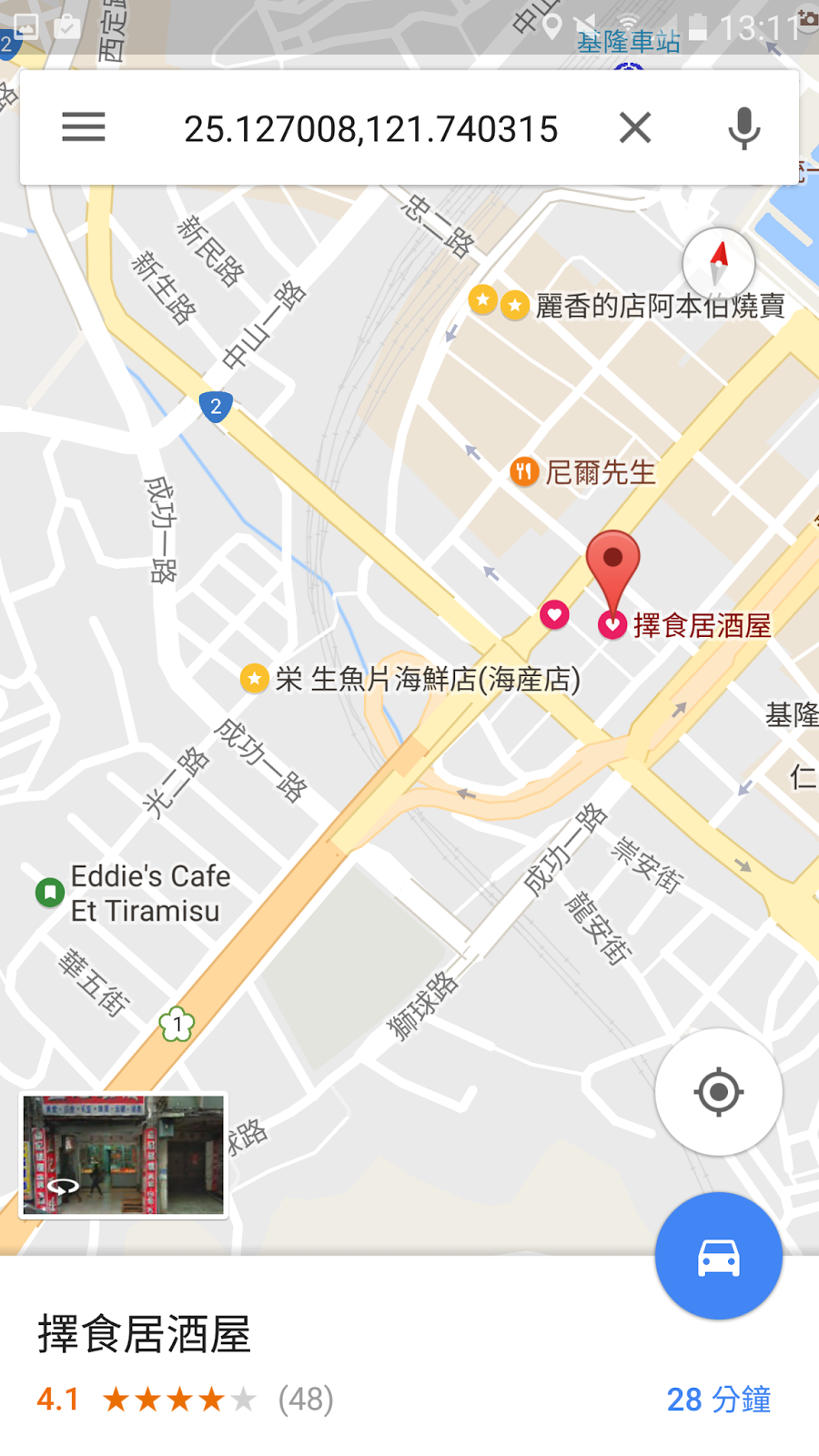Start voice search with microphone
Viewport: 819px width, 1456px height.
(x=743, y=127)
